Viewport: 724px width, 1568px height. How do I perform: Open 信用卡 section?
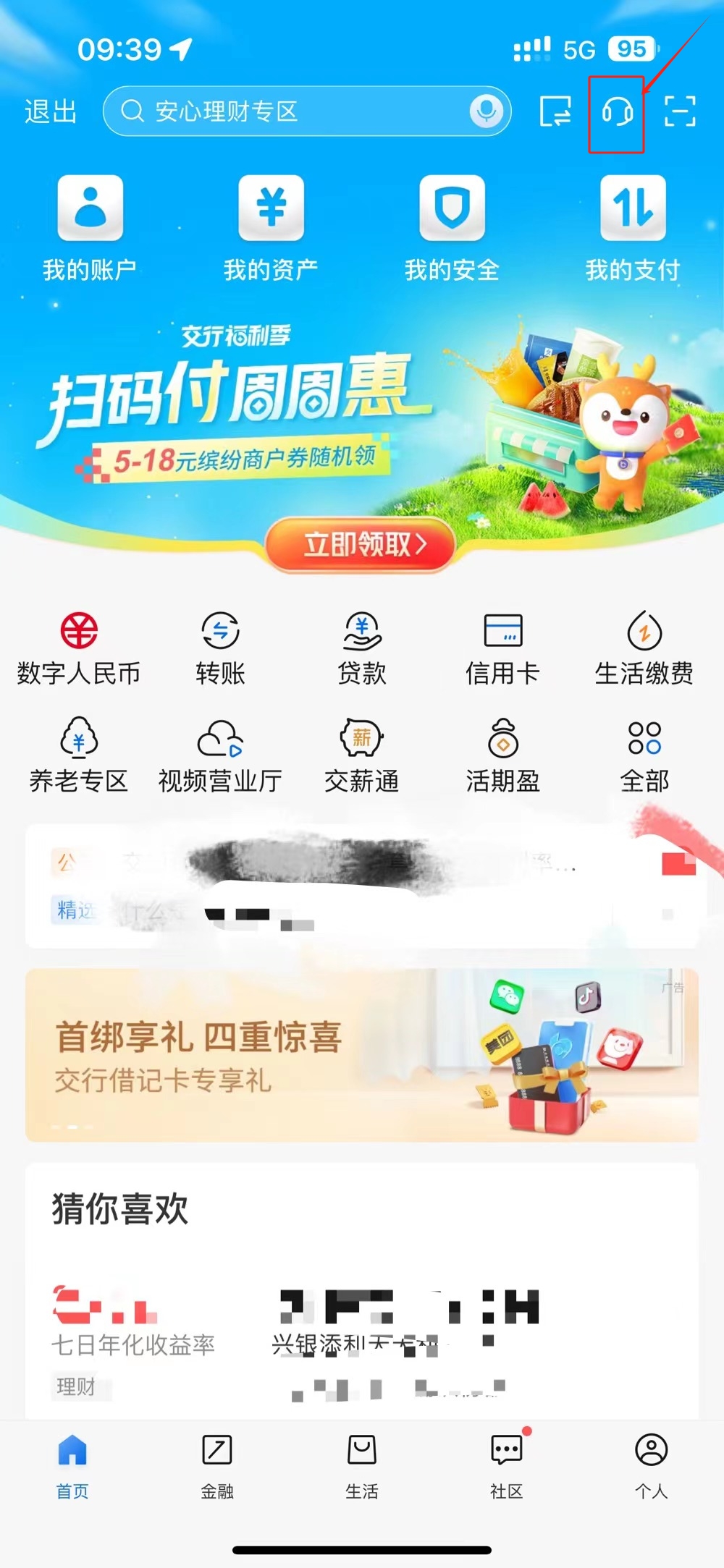(x=502, y=648)
